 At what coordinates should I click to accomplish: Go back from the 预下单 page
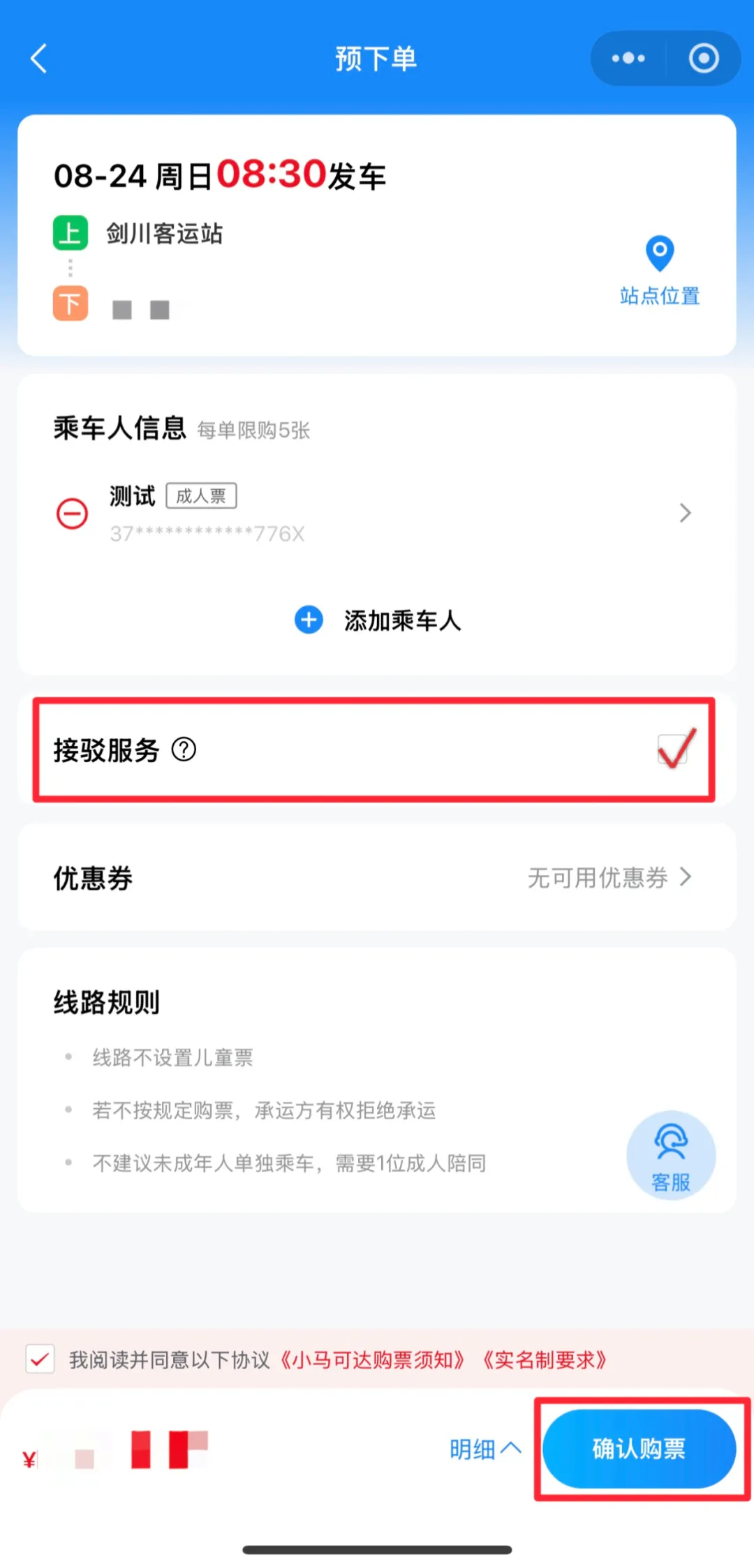pos(39,59)
